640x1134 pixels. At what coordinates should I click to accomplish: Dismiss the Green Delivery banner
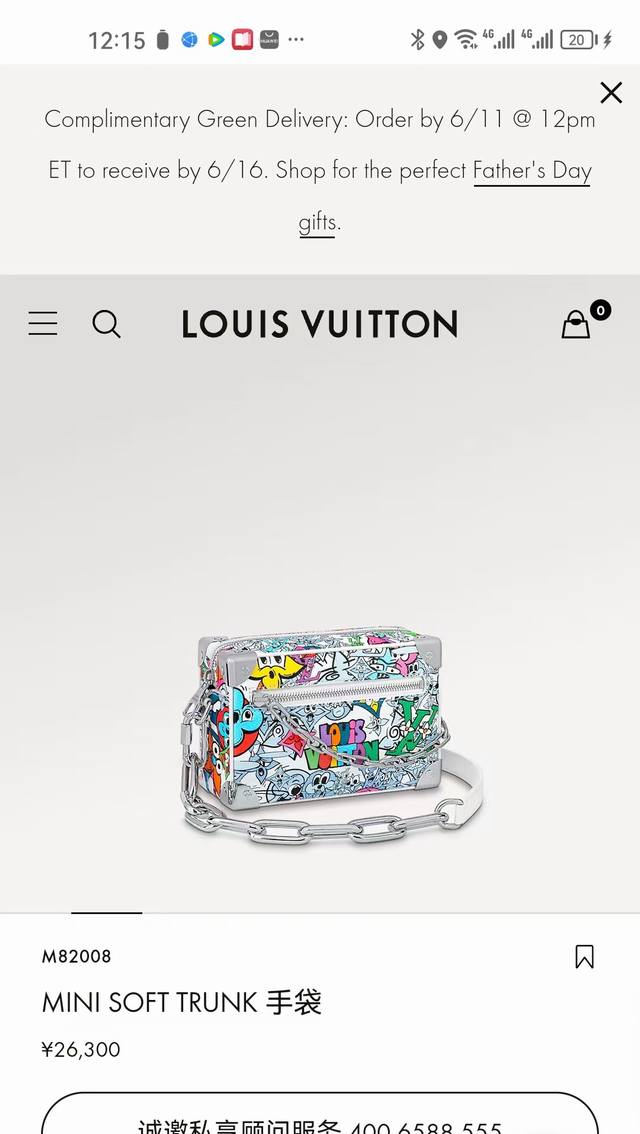point(610,93)
